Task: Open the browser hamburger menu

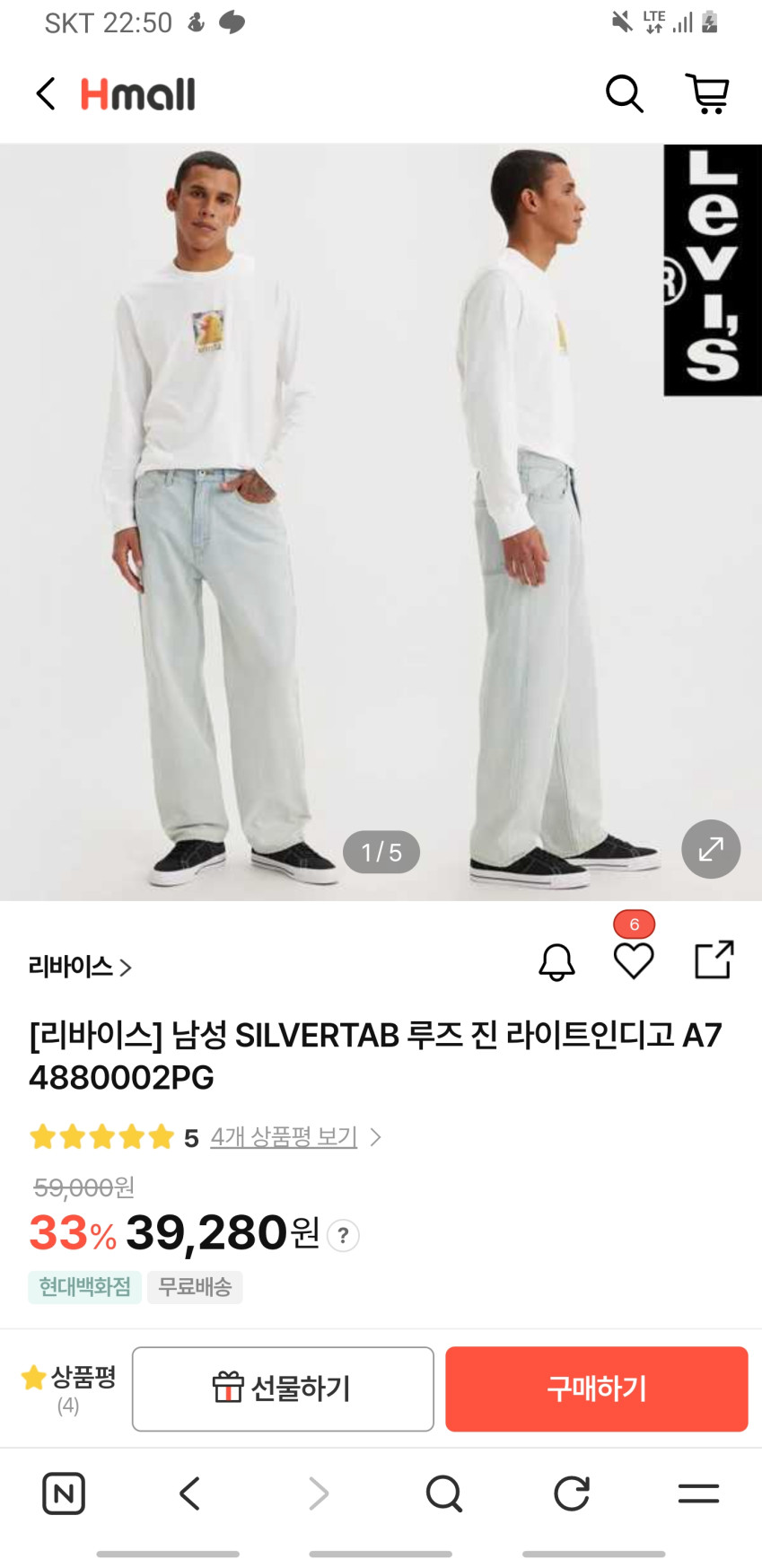Action: coord(698,1494)
